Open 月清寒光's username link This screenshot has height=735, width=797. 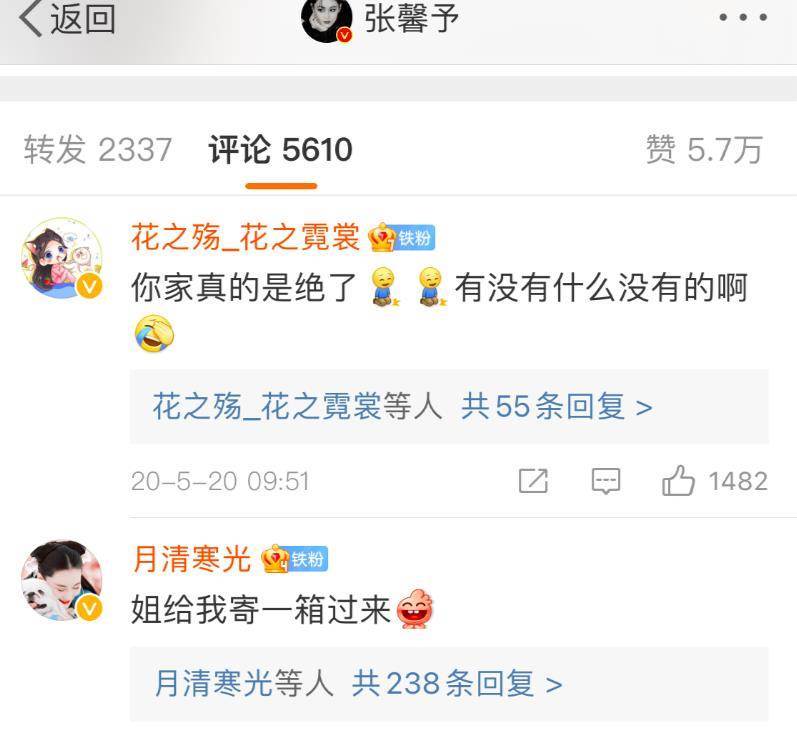191,559
